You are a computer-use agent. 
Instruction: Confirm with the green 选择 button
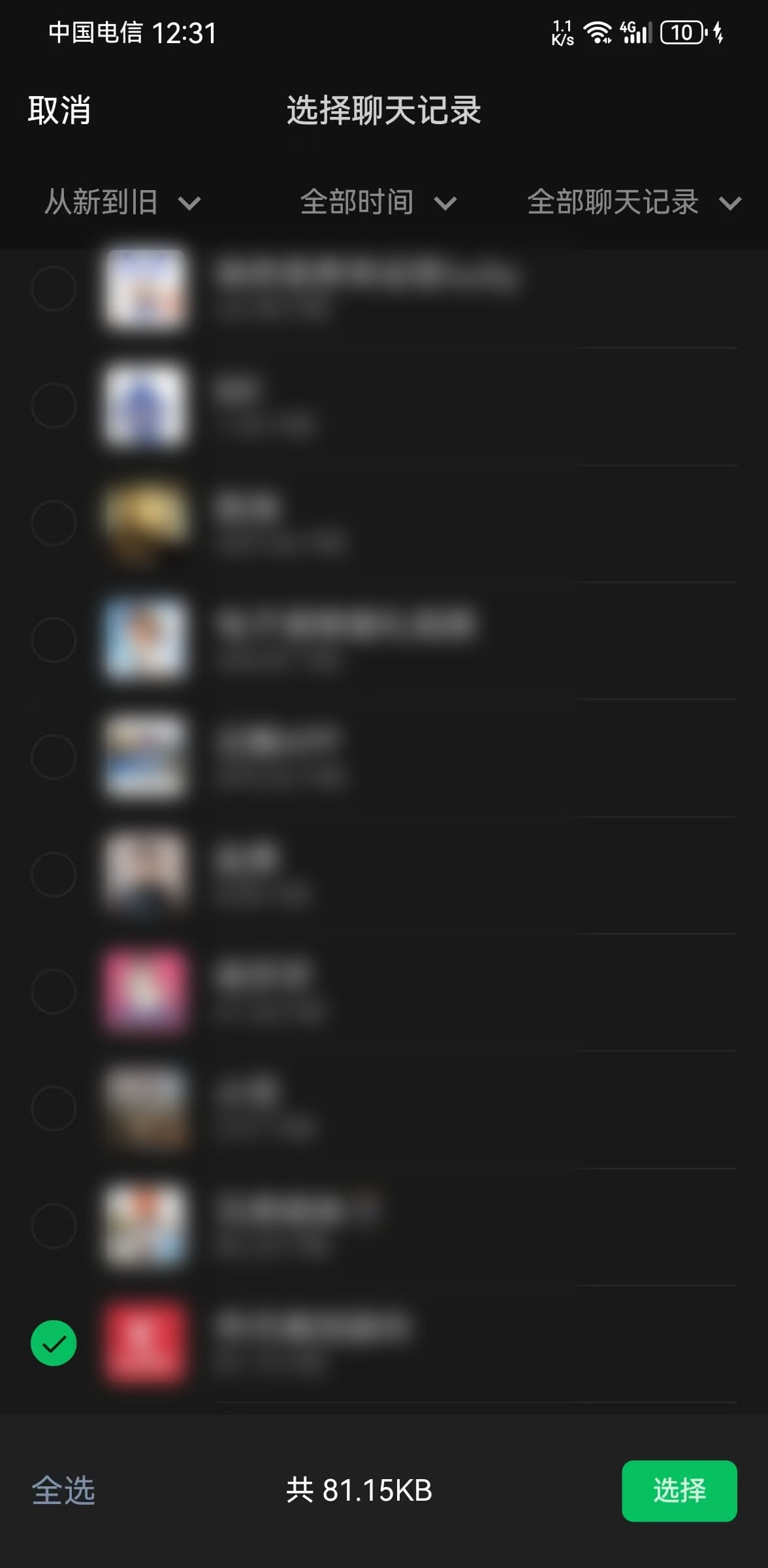coord(679,1490)
